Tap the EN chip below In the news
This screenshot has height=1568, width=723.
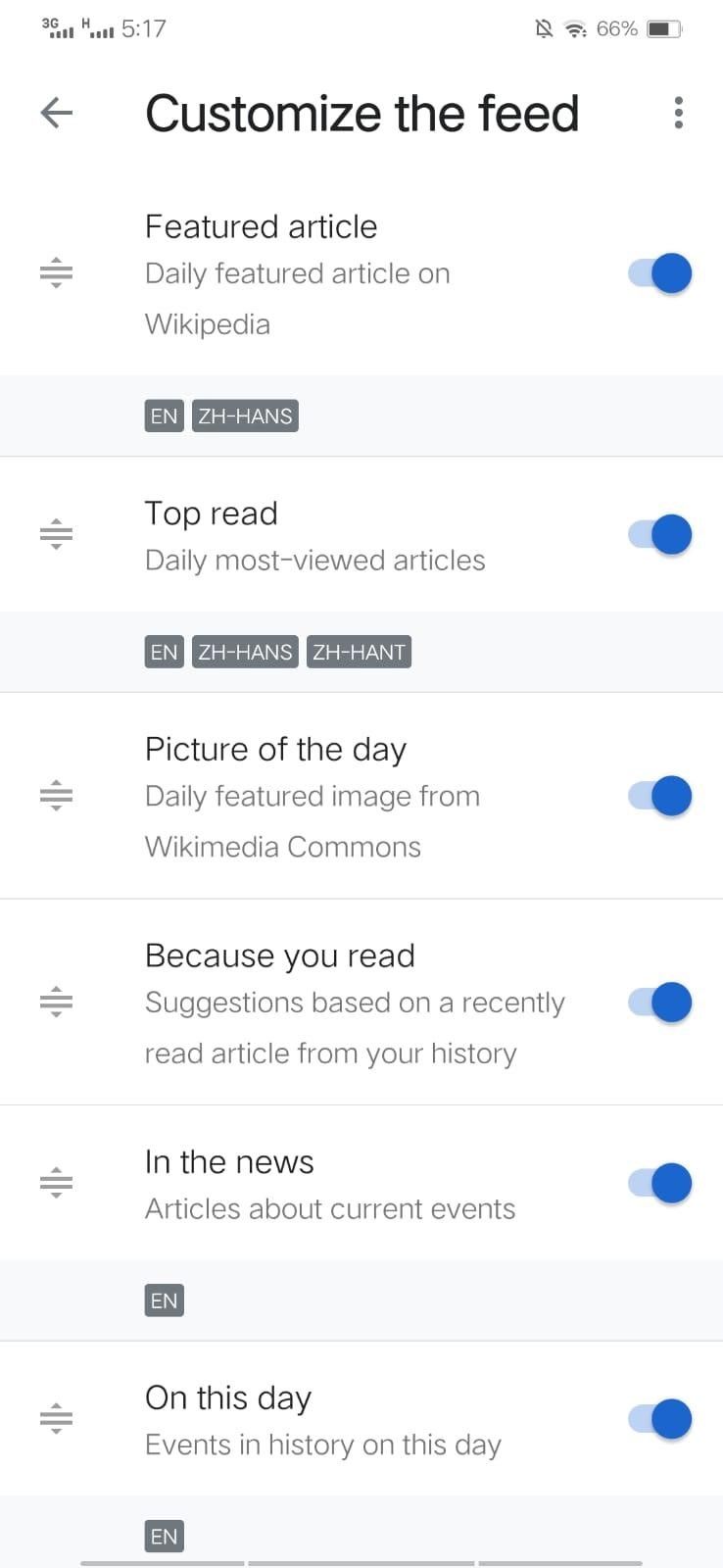(163, 1300)
